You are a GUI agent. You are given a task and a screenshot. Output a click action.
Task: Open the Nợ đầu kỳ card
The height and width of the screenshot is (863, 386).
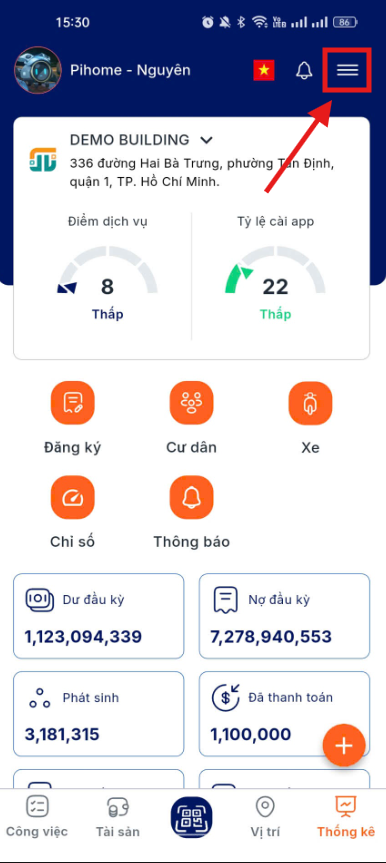[284, 616]
